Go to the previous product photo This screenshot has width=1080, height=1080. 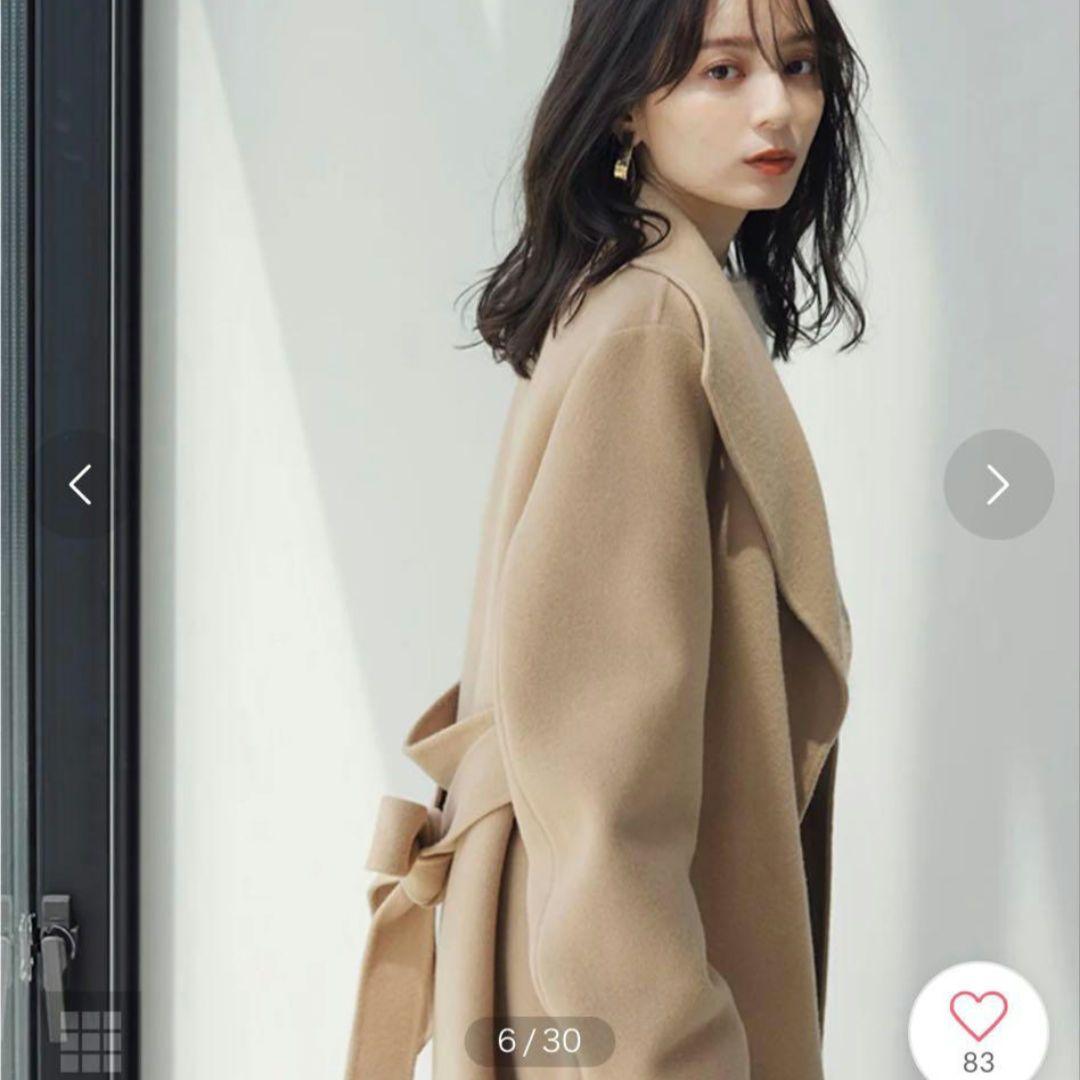click(80, 485)
